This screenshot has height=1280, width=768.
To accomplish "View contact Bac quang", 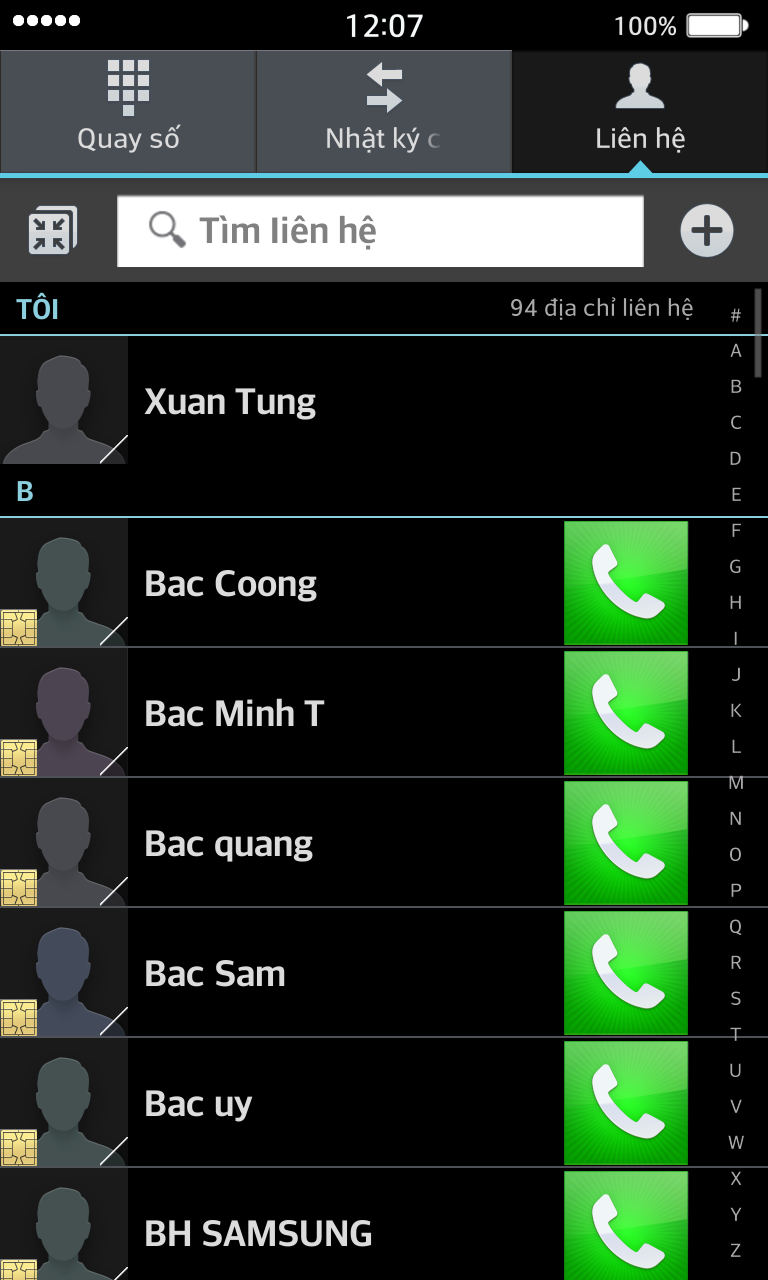I will (x=300, y=843).
